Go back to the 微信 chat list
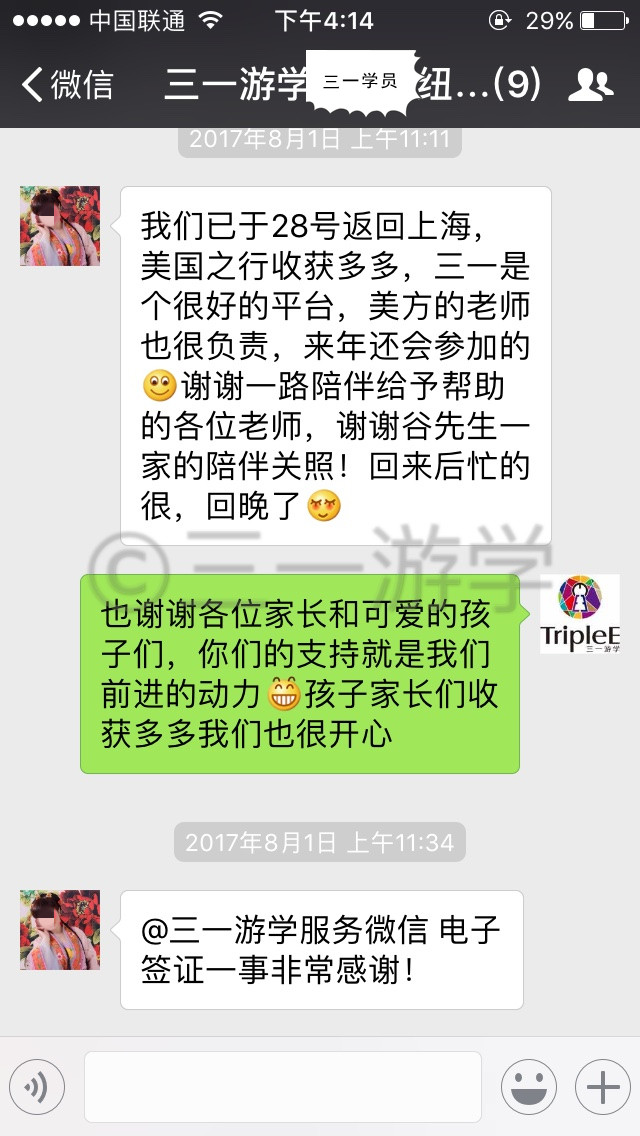The height and width of the screenshot is (1136, 640). (67, 85)
